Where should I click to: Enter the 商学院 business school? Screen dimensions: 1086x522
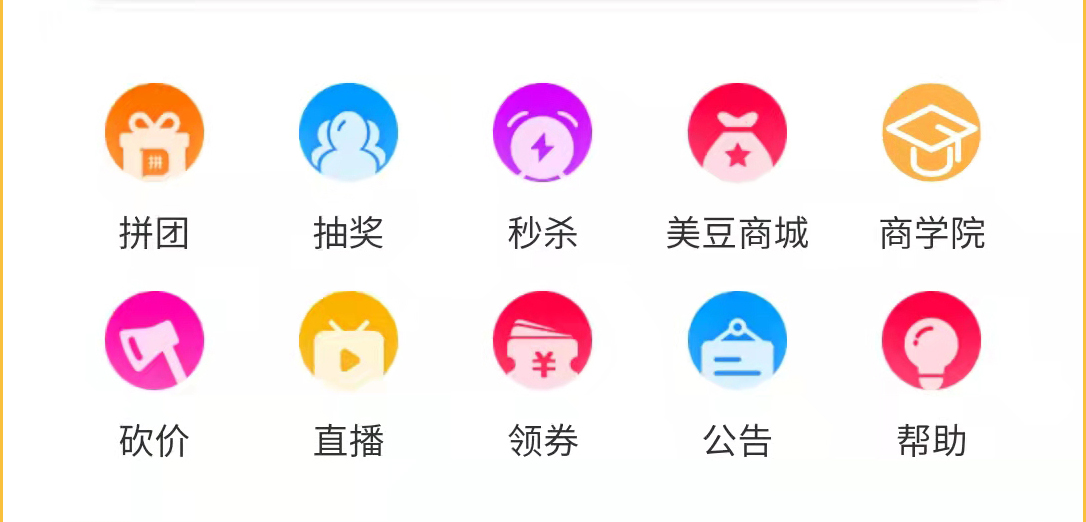click(x=931, y=133)
